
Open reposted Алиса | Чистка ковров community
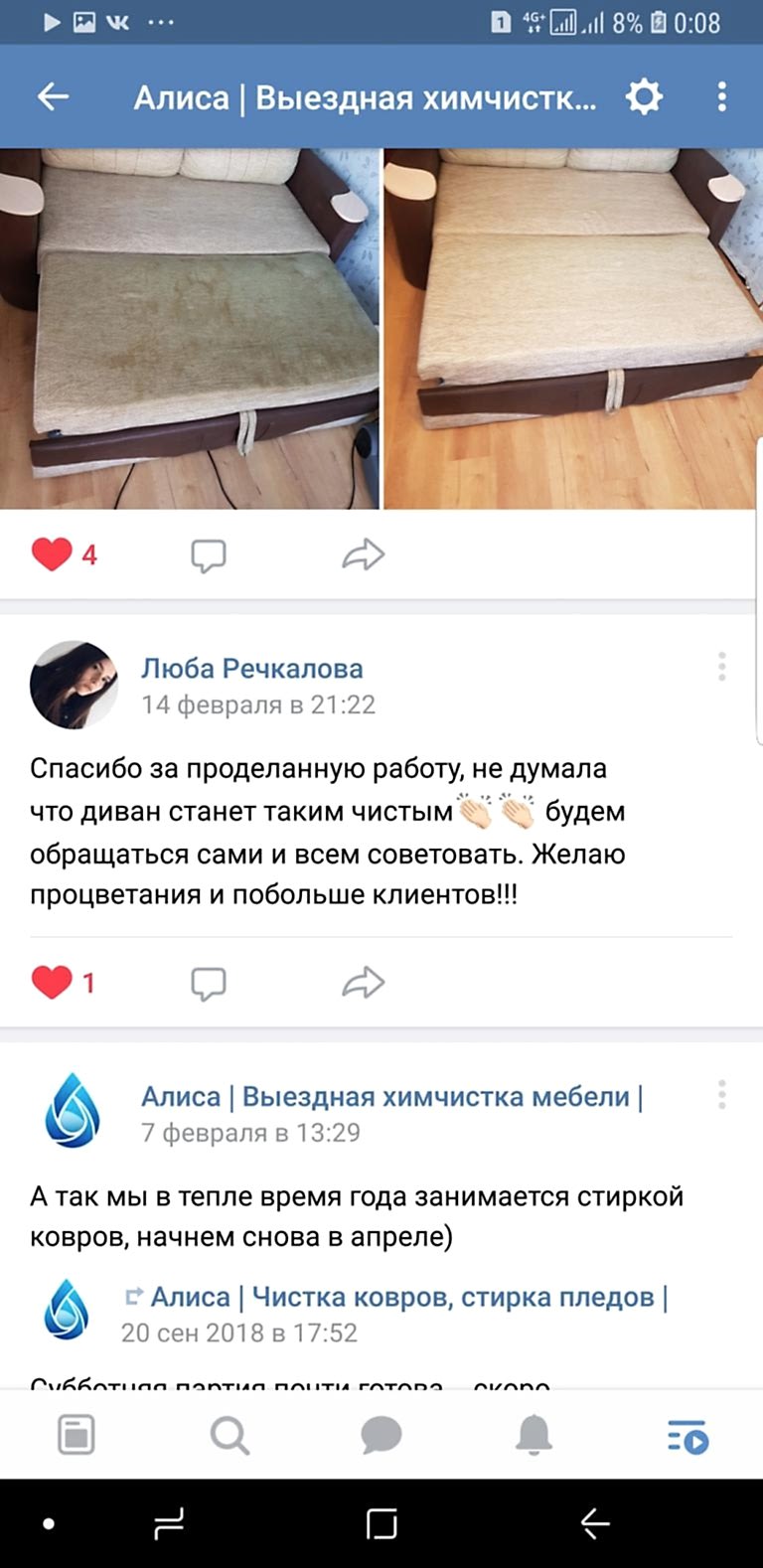(408, 1297)
